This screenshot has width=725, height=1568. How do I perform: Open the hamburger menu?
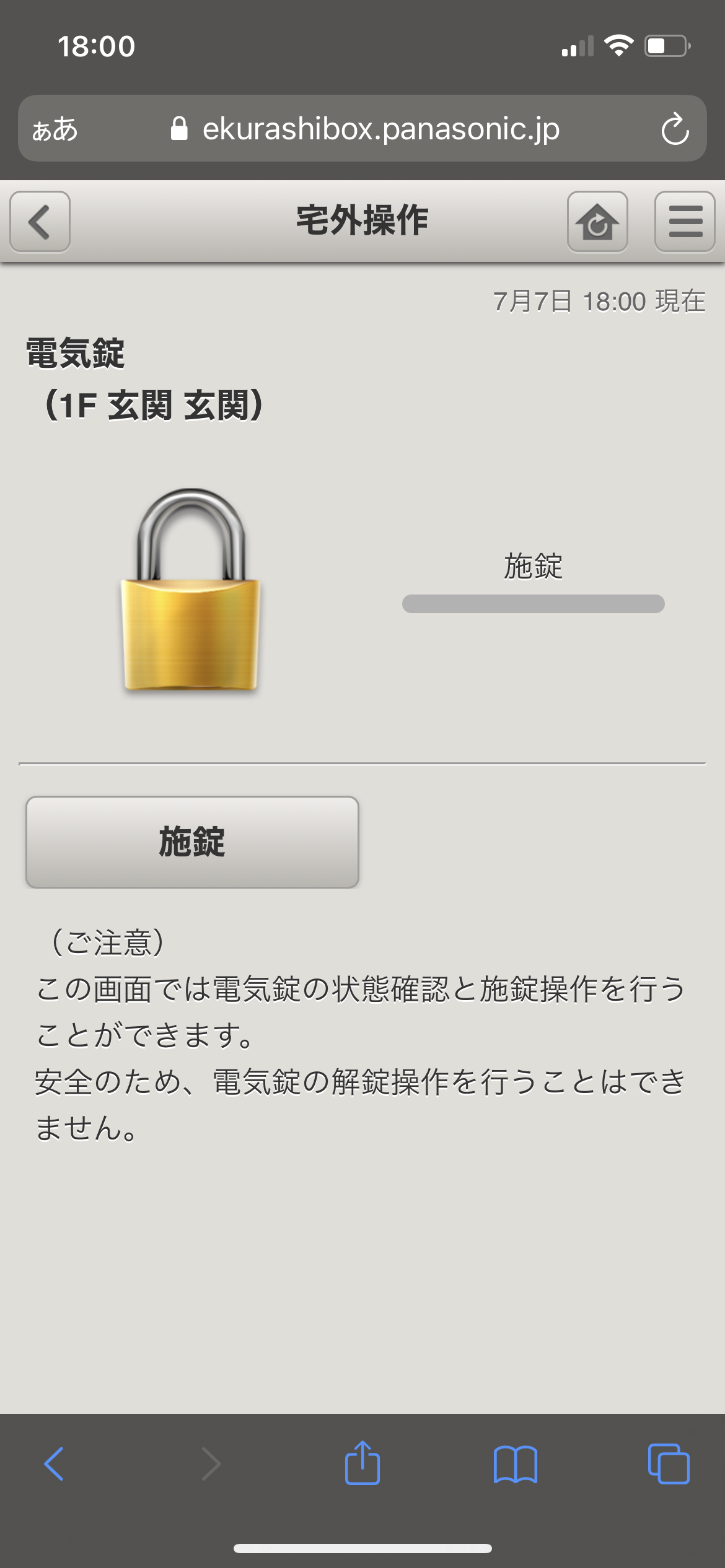point(685,222)
